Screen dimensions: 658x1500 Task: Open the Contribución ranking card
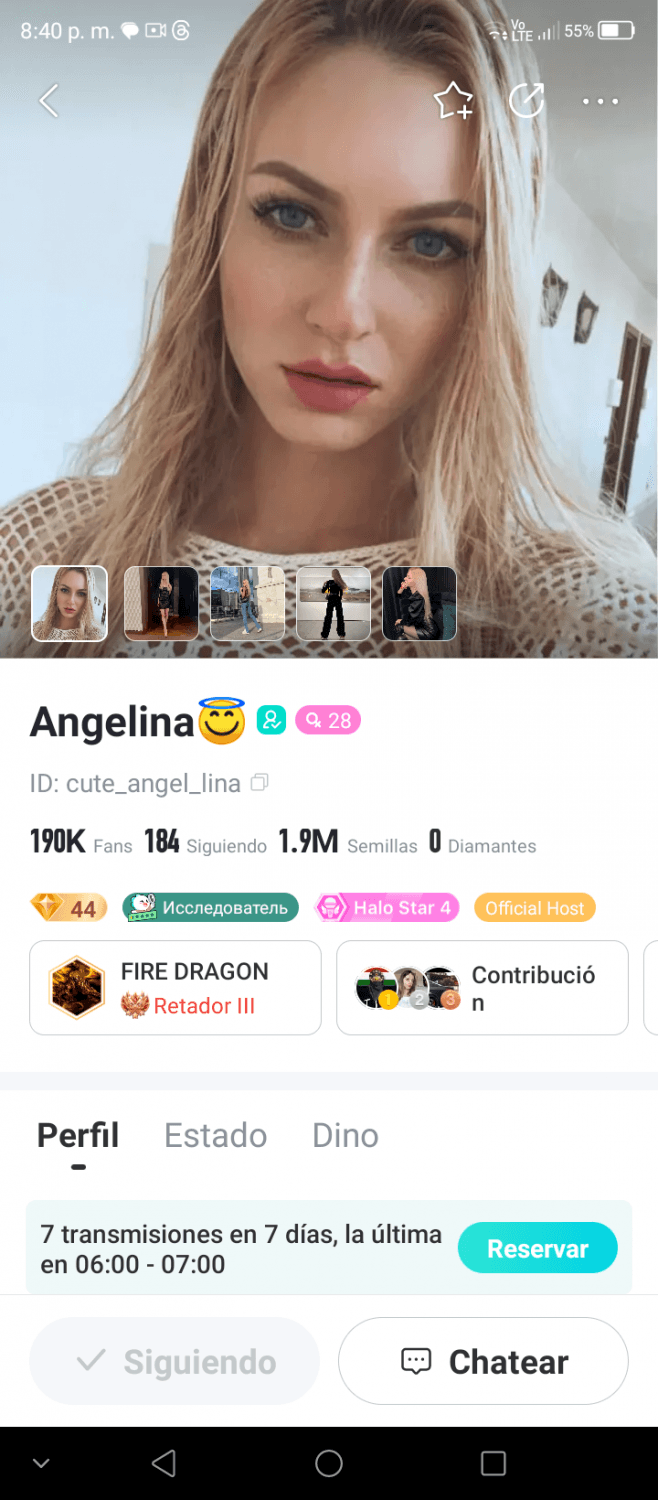coord(482,987)
